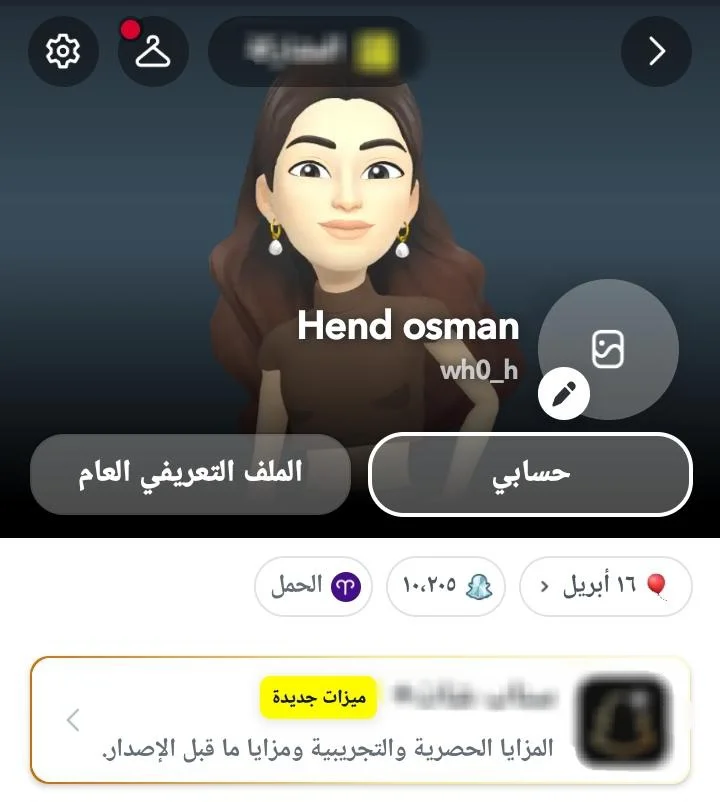The width and height of the screenshot is (720, 802).
Task: Switch to the حسابي tab
Action: point(530,474)
